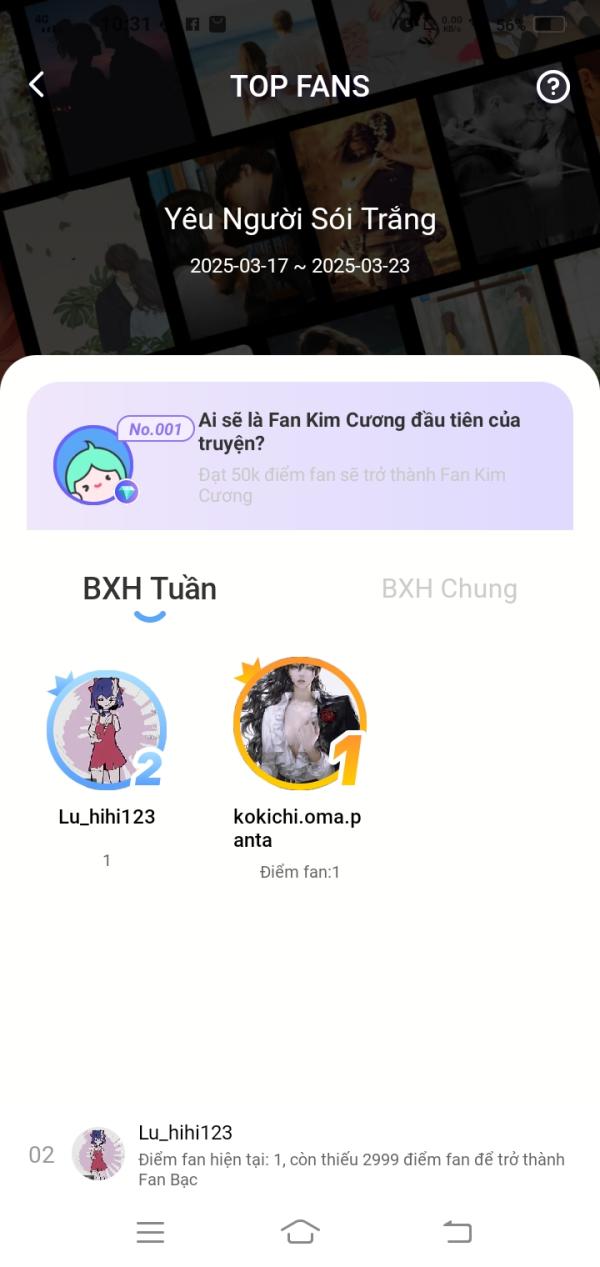Open Lu_hihi123's rank 2 avatar
Image resolution: width=600 pixels, height=1267 pixels.
[x=107, y=730]
